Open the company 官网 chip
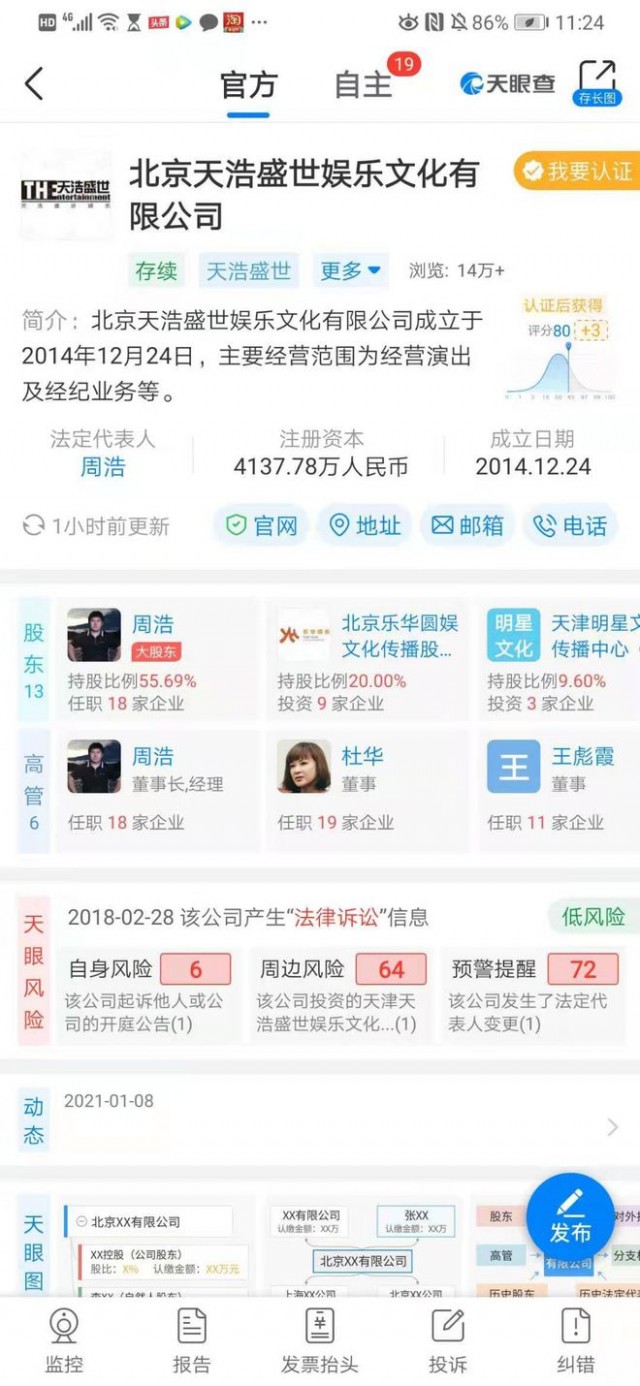 click(x=262, y=526)
